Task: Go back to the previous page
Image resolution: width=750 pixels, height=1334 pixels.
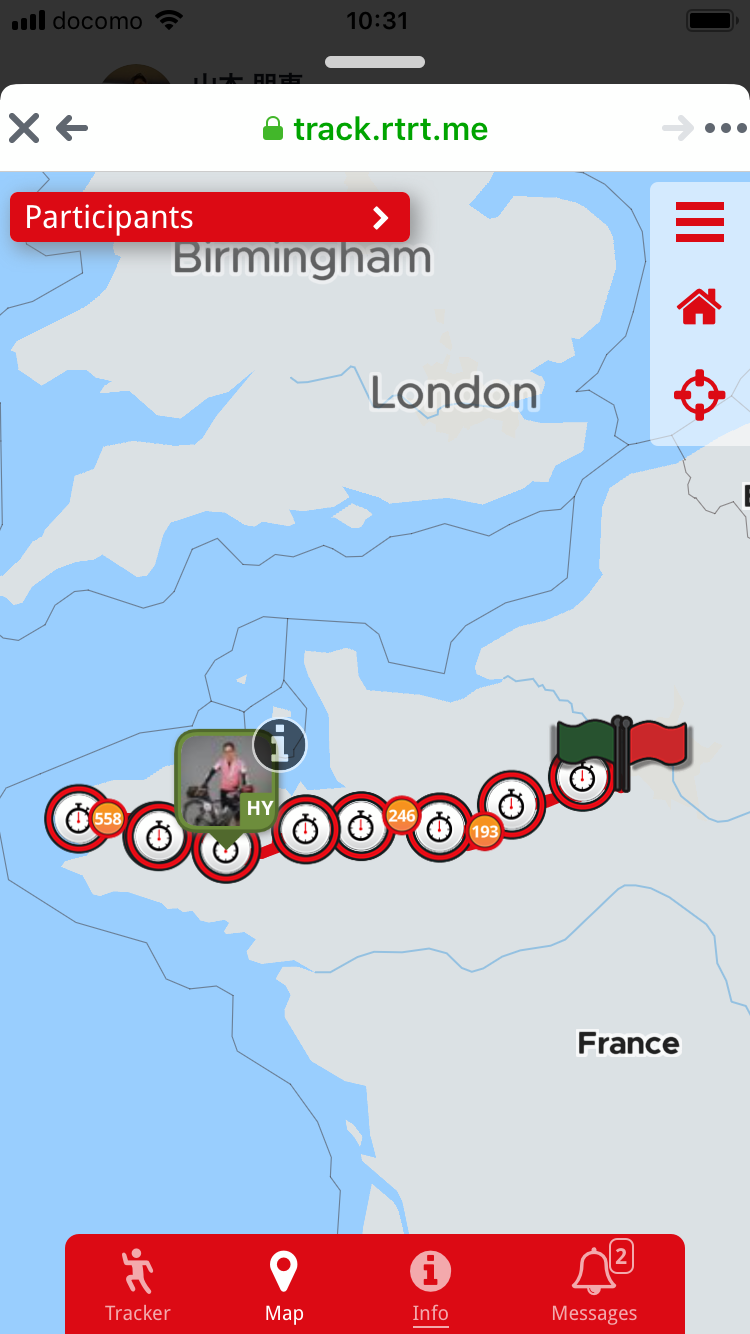Action: pyautogui.click(x=72, y=128)
